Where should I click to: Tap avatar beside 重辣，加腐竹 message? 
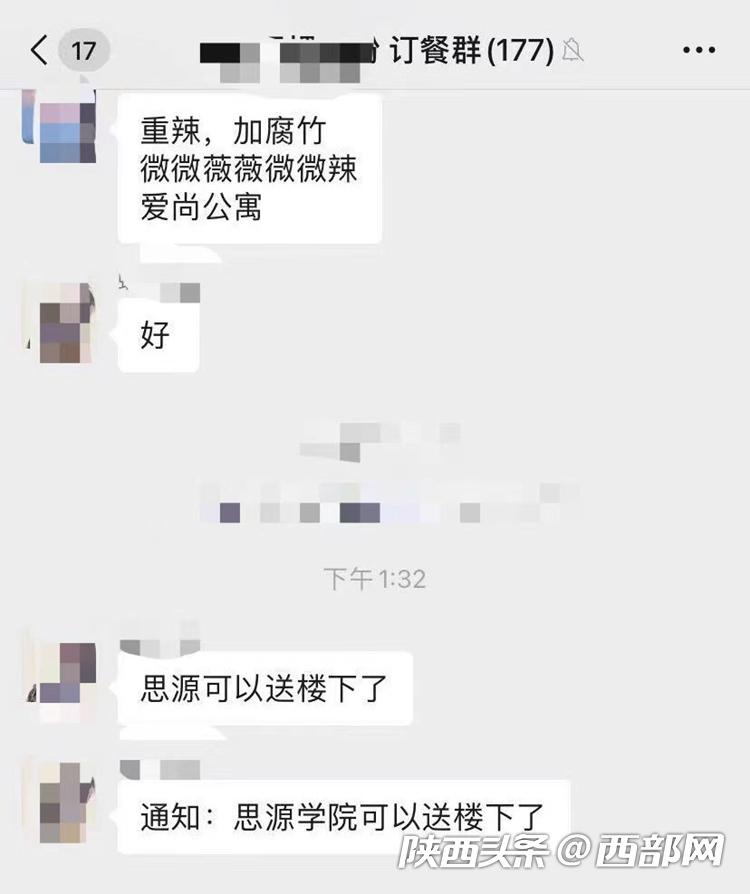59,127
